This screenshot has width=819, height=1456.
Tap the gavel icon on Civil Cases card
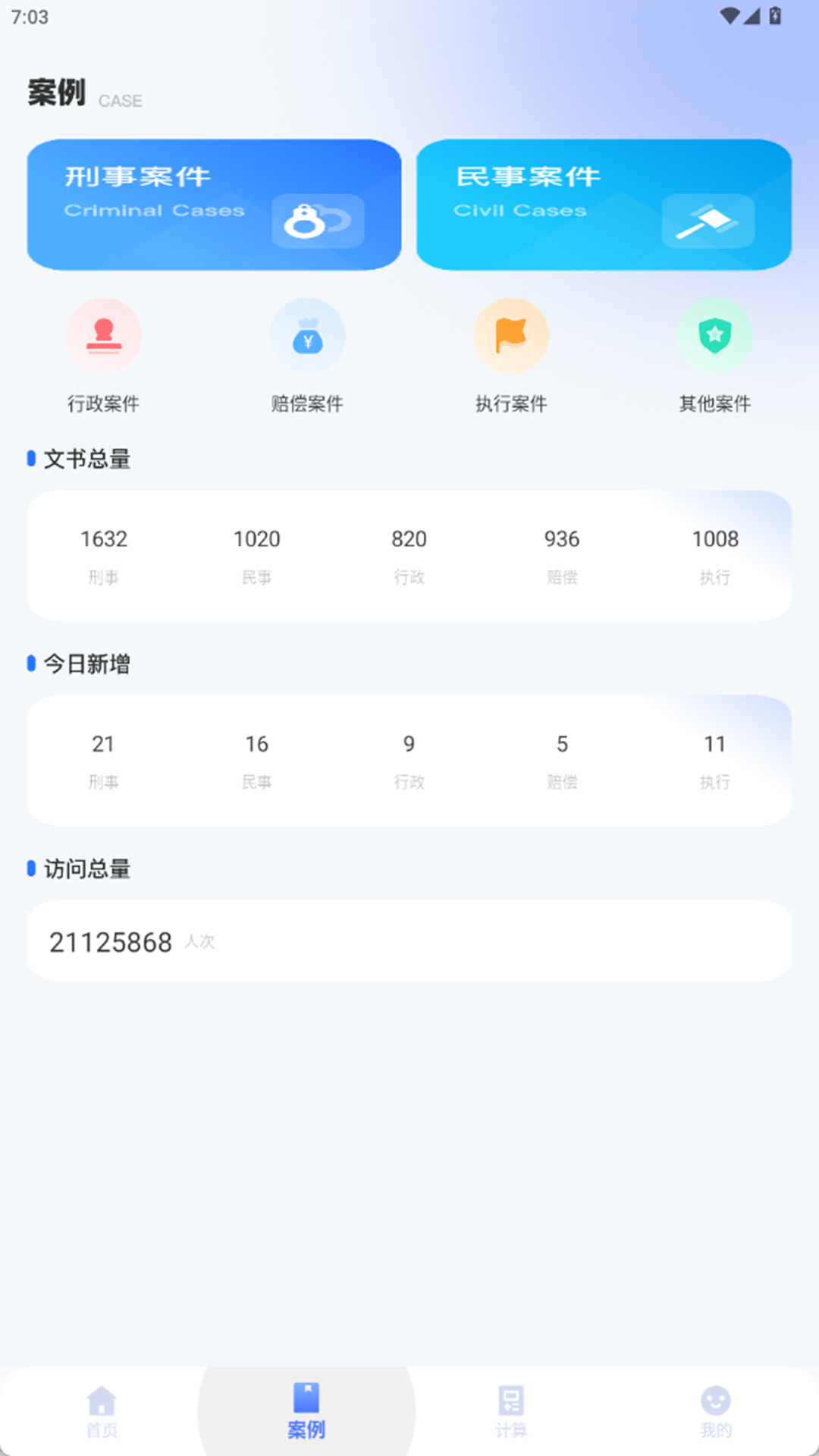coord(706,221)
